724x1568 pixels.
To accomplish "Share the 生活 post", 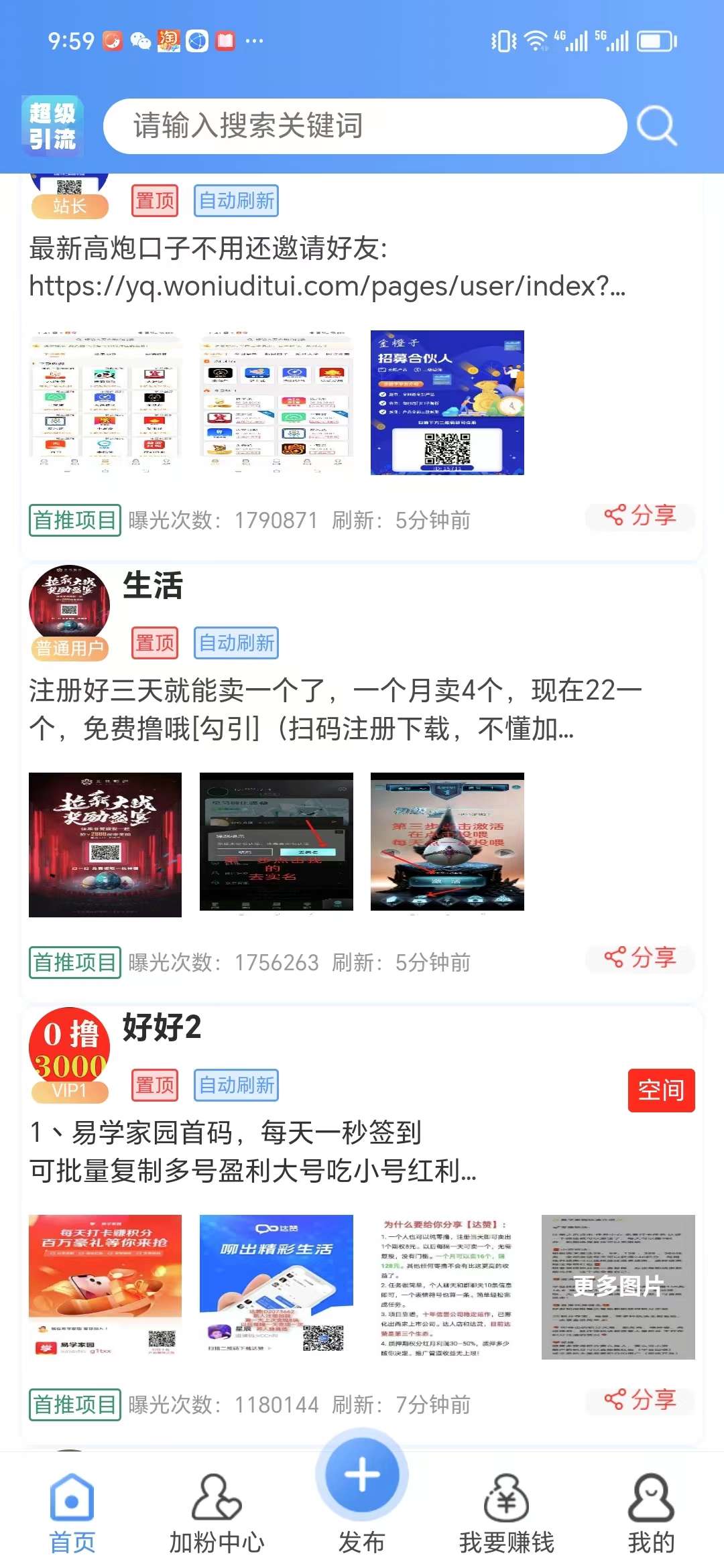I will click(640, 958).
